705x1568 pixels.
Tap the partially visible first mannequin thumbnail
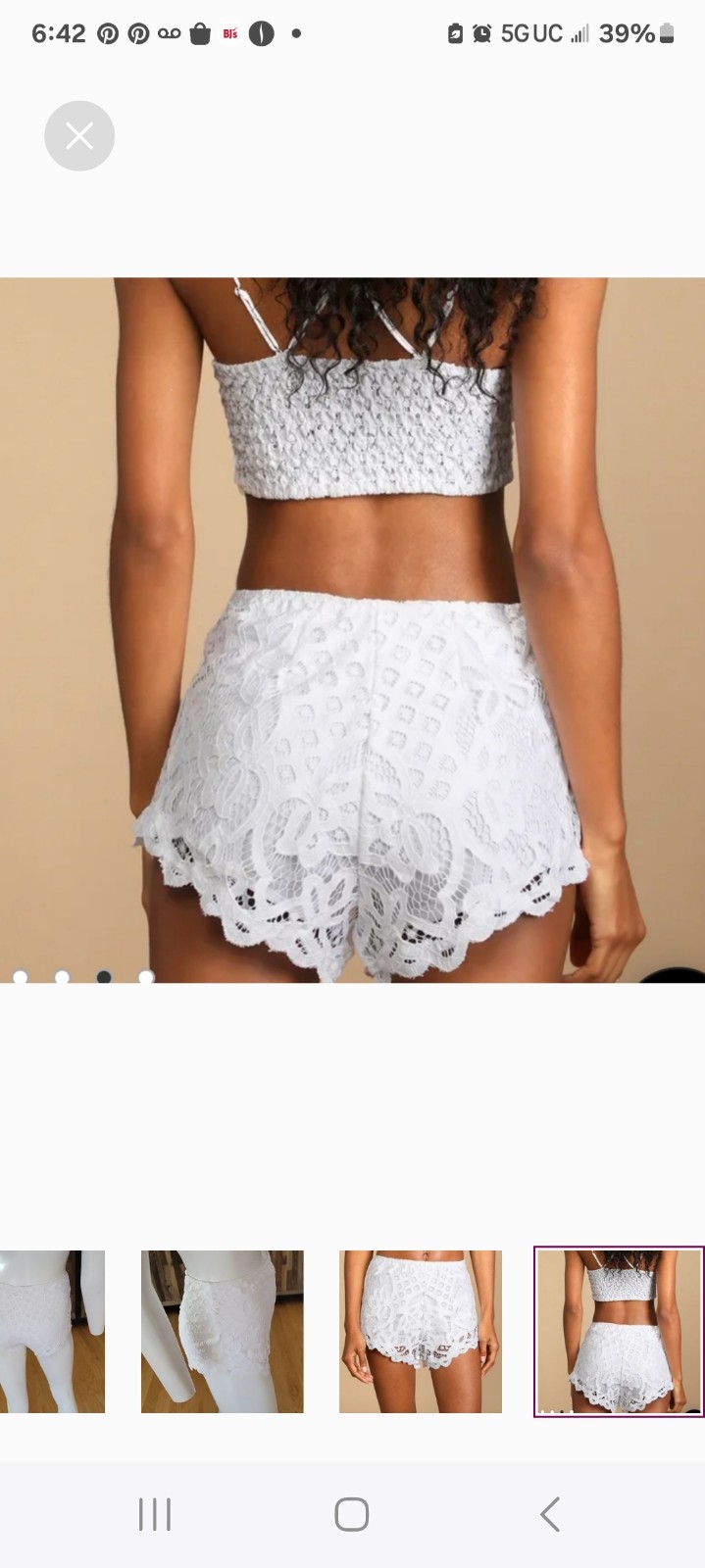click(x=52, y=1332)
